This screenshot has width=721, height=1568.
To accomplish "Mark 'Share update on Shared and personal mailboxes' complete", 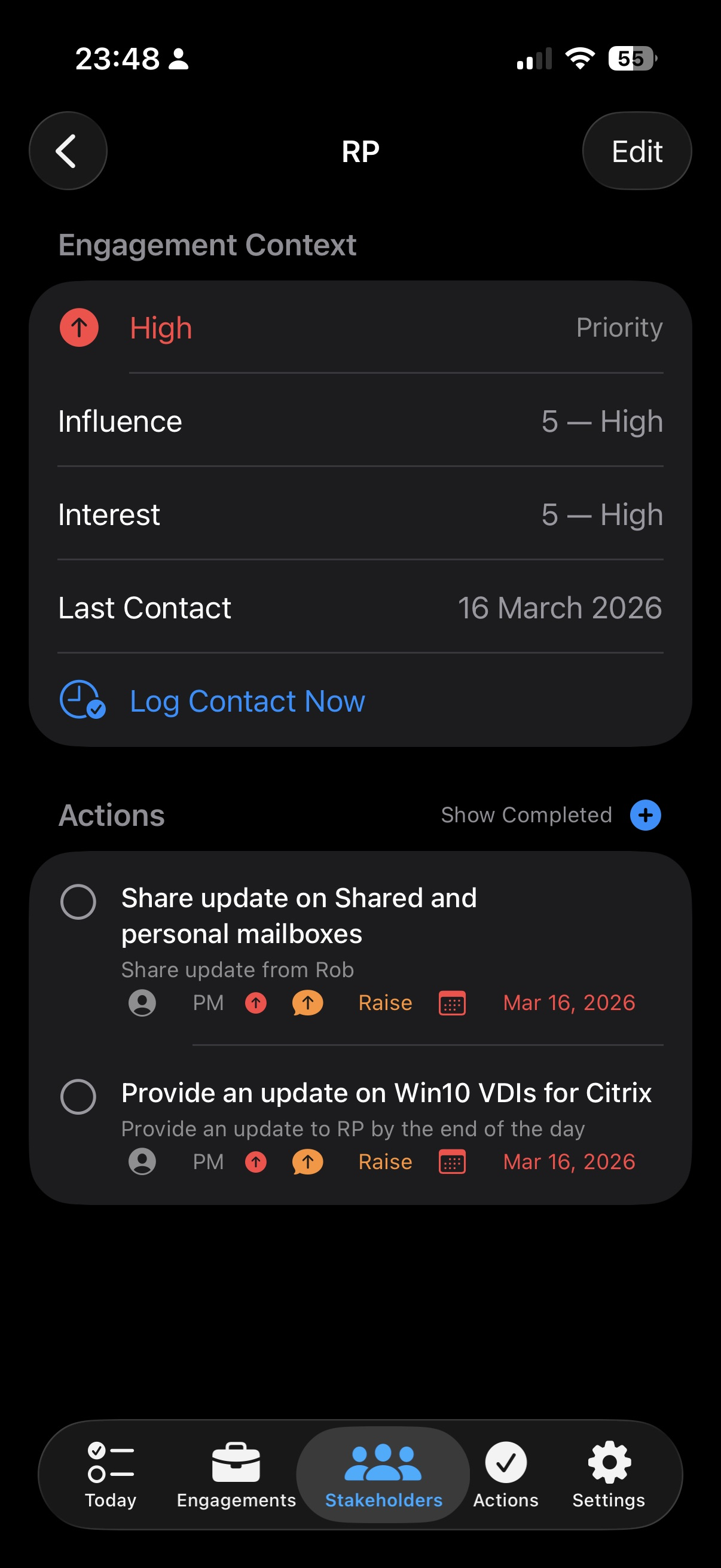I will [78, 901].
